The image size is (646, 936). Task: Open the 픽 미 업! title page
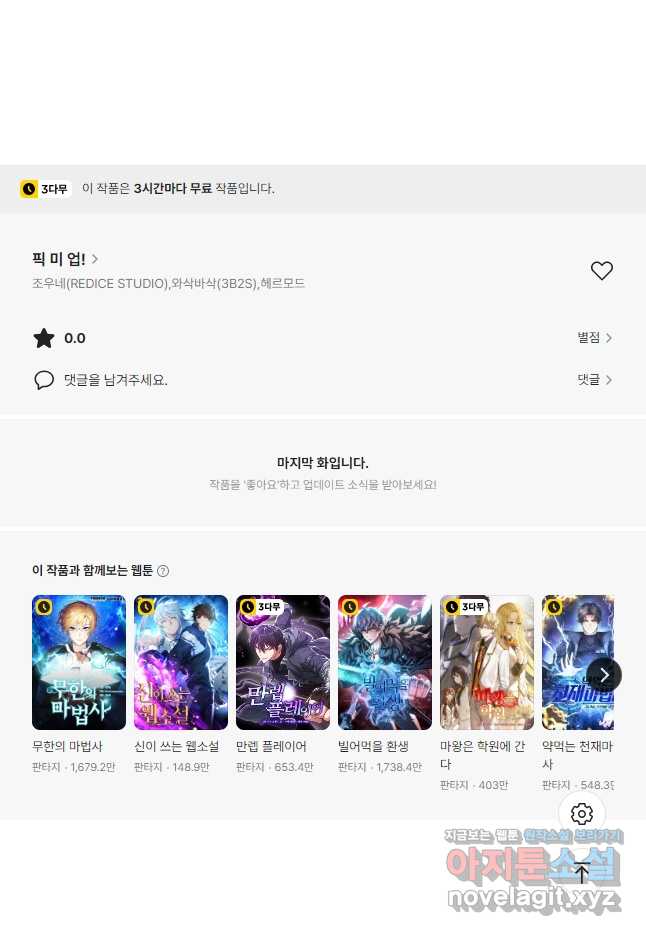tap(64, 259)
